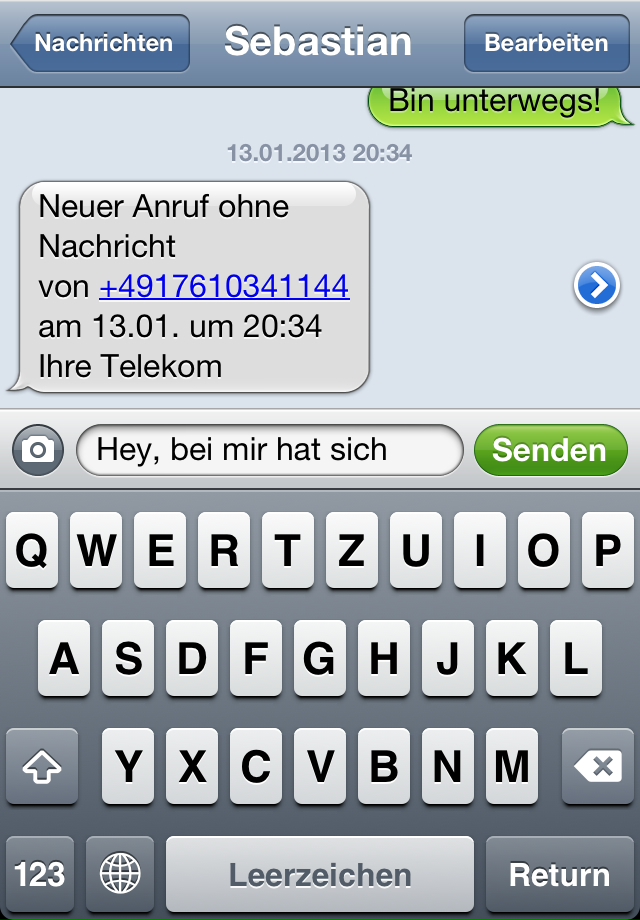Change keyboard language via globe key
This screenshot has width=640, height=920.
point(120,875)
